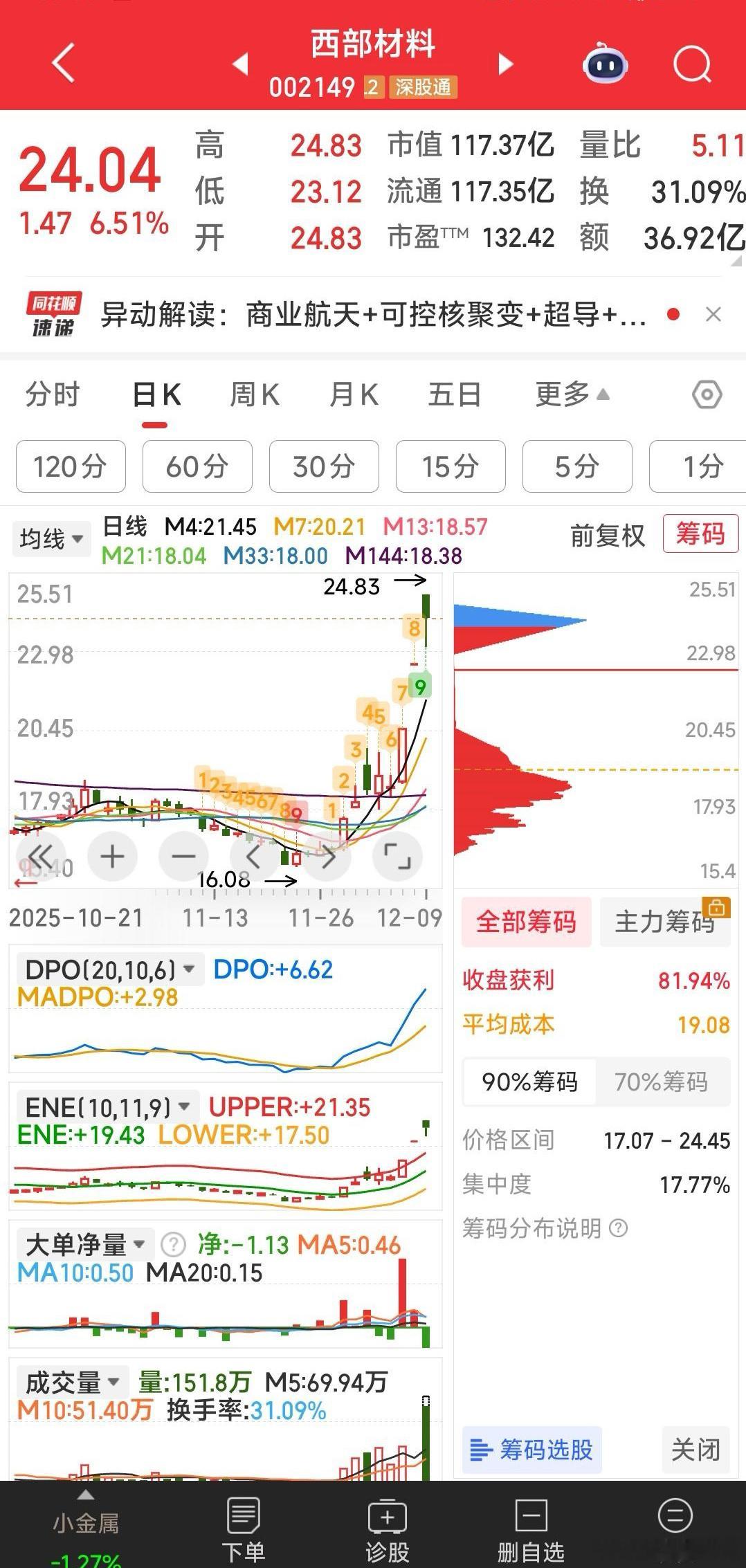746x1568 pixels.
Task: Switch to the 分时 chart tab
Action: (x=53, y=395)
